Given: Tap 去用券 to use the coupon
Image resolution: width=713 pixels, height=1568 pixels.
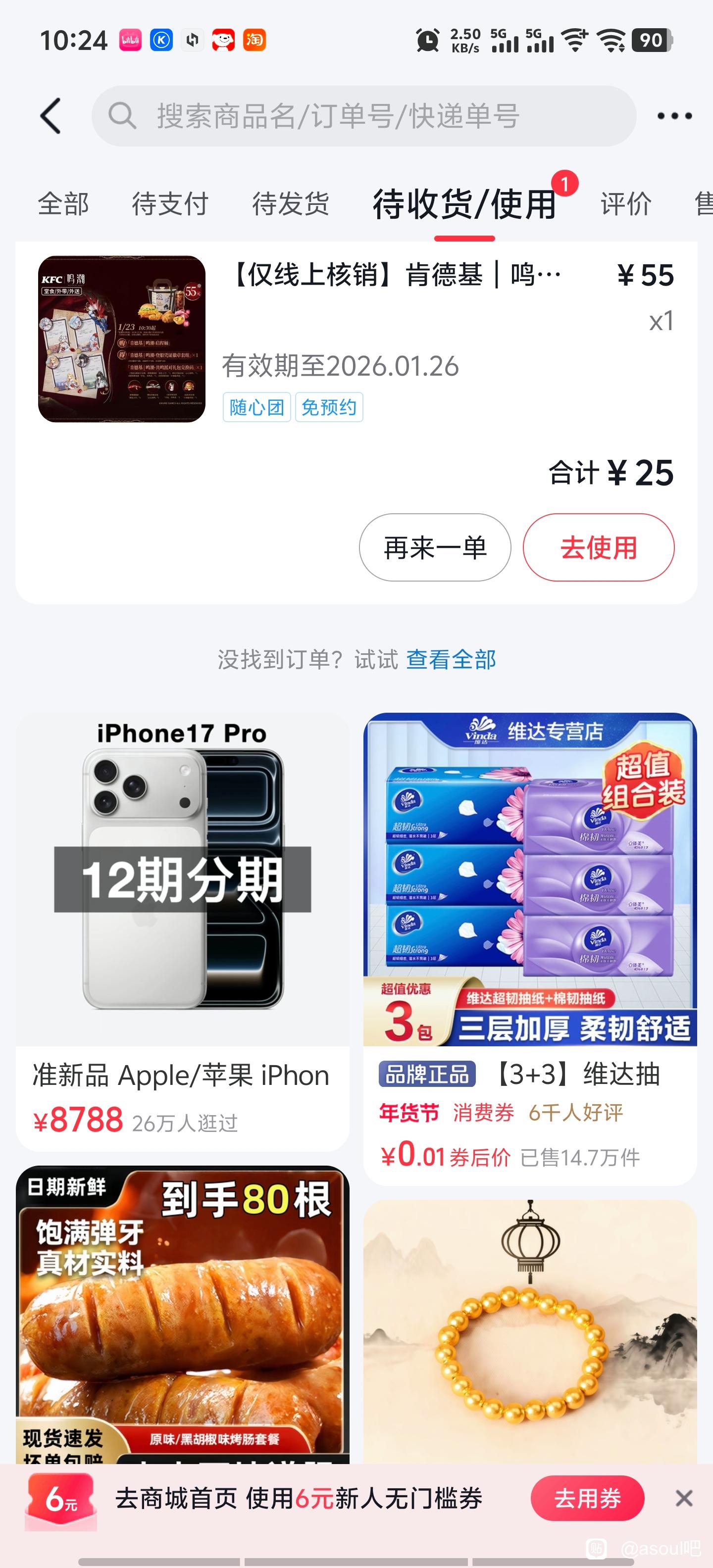Looking at the screenshot, I should pyautogui.click(x=587, y=1498).
